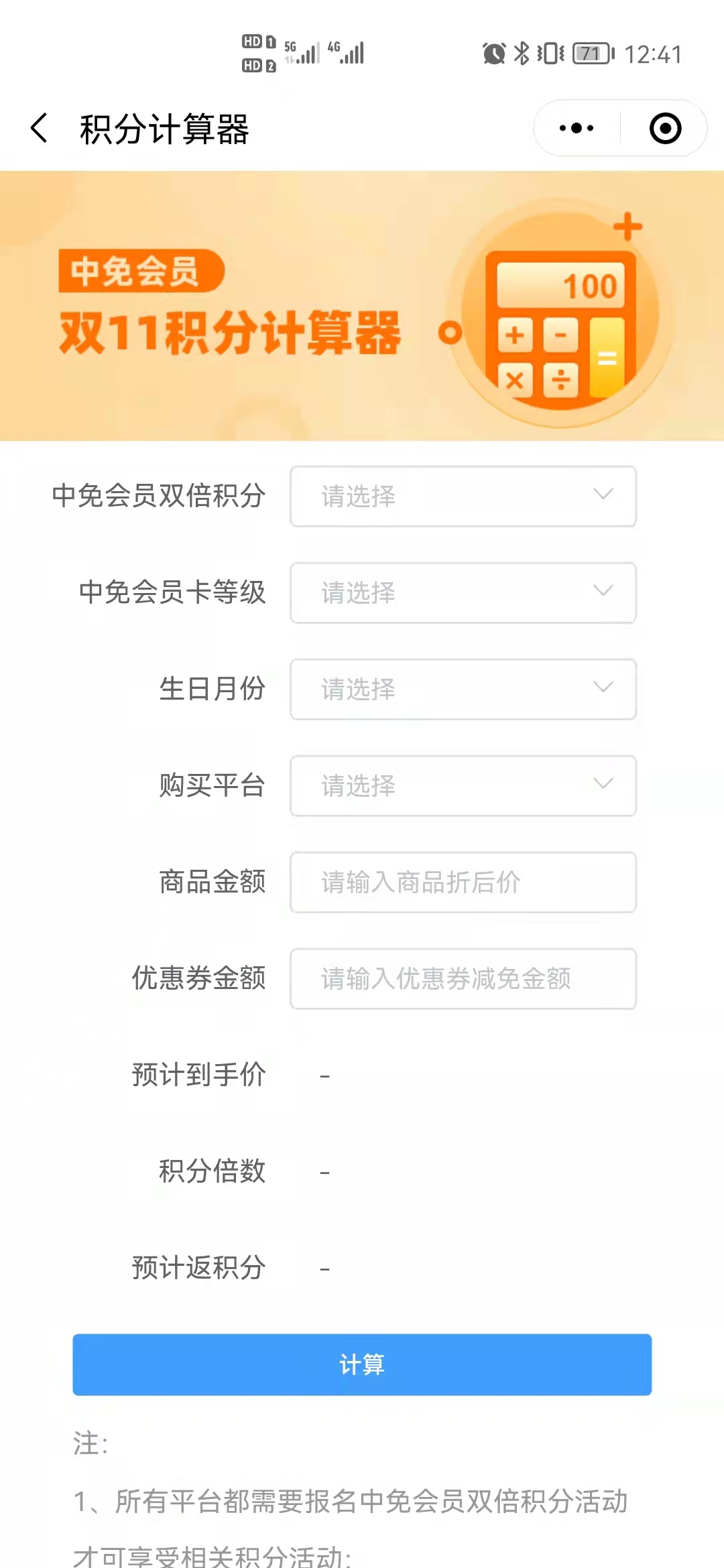Focus the 商品金额 input field
This screenshot has height=1568, width=724.
(x=463, y=883)
